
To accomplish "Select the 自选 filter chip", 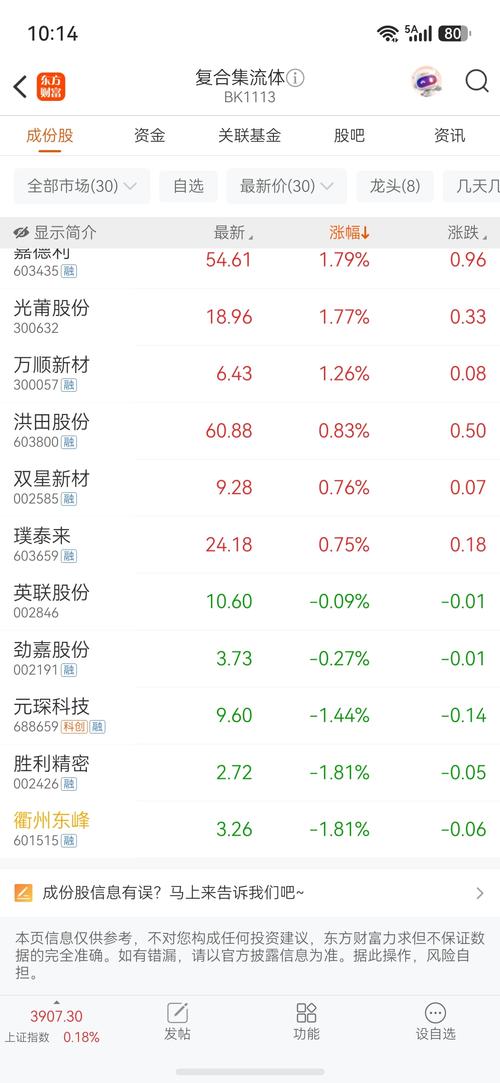I will (189, 186).
